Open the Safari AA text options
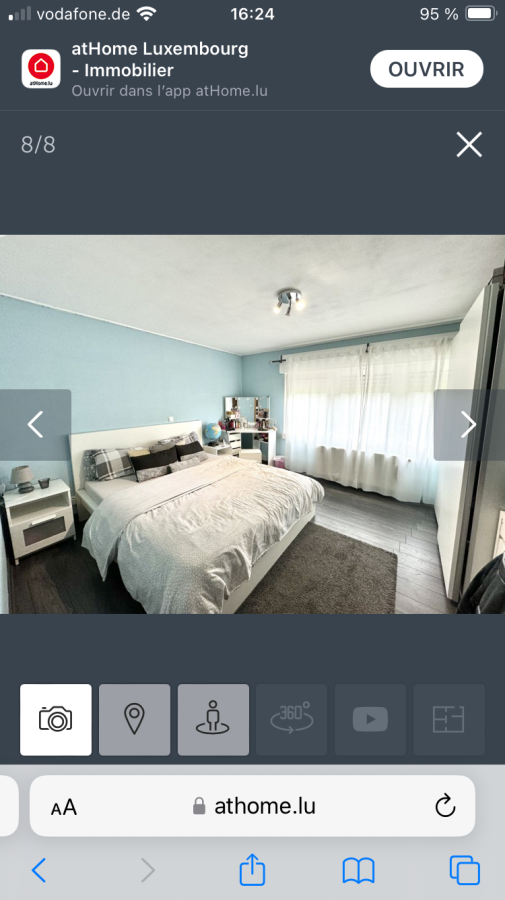The height and width of the screenshot is (900, 505). pos(64,807)
